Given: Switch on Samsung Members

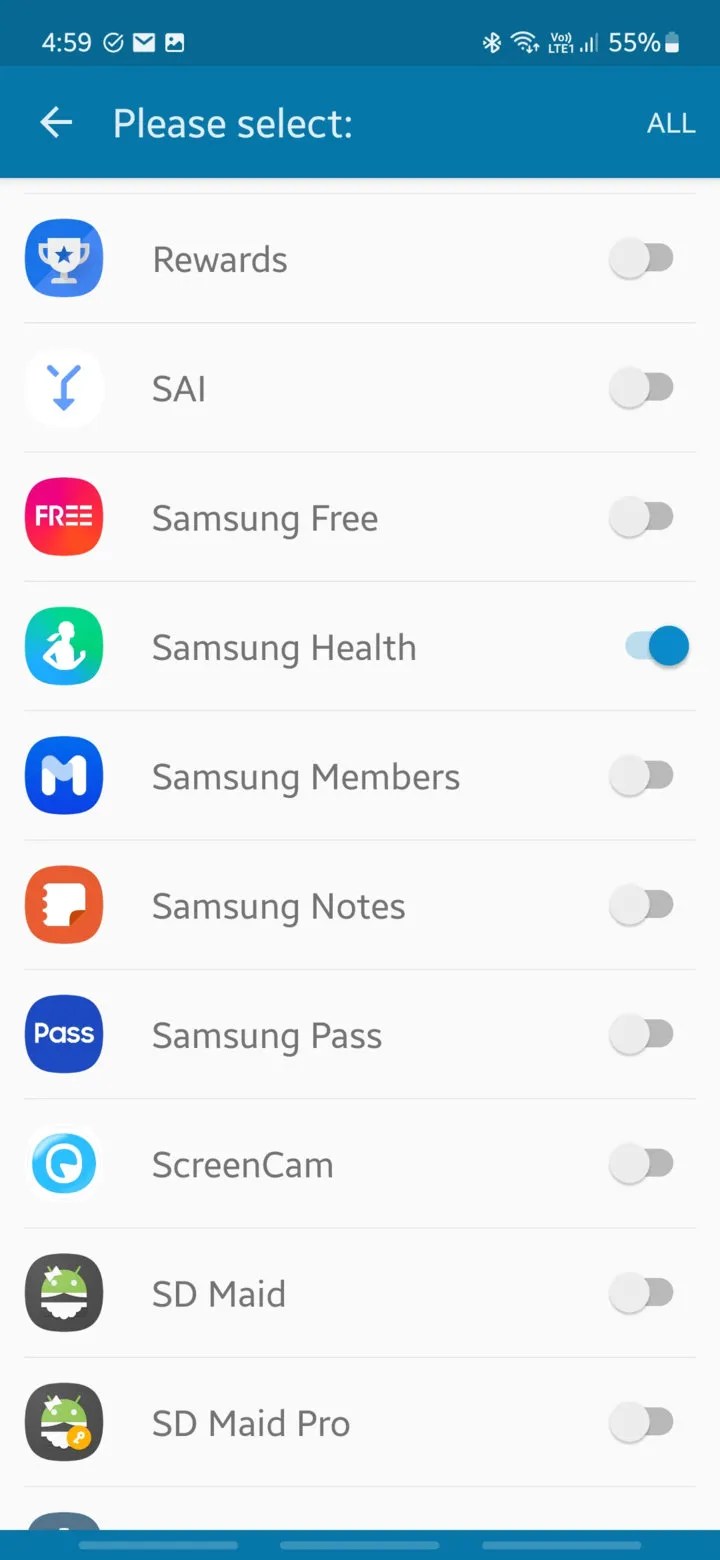Looking at the screenshot, I should (x=642, y=776).
